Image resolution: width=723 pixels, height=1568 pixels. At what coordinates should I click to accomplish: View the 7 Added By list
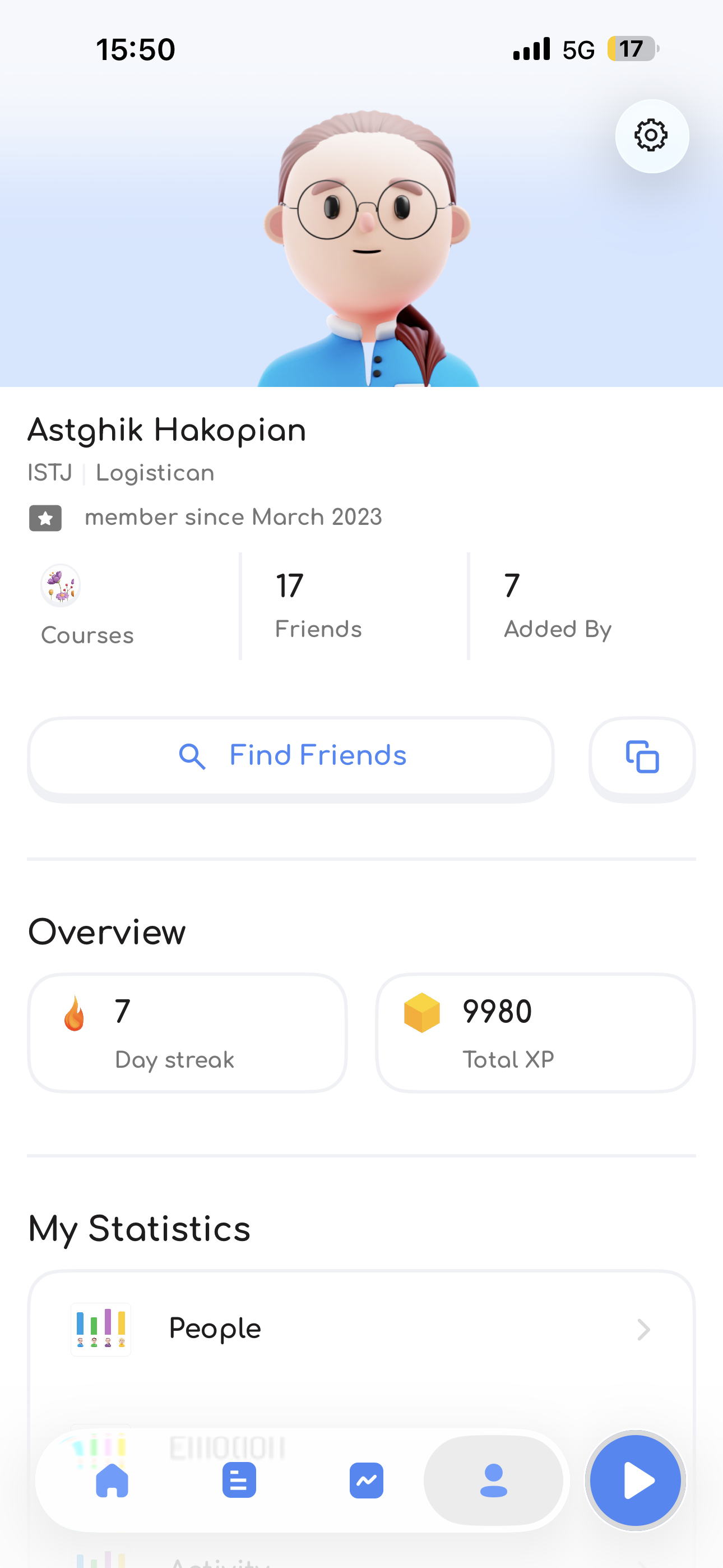[x=557, y=606]
